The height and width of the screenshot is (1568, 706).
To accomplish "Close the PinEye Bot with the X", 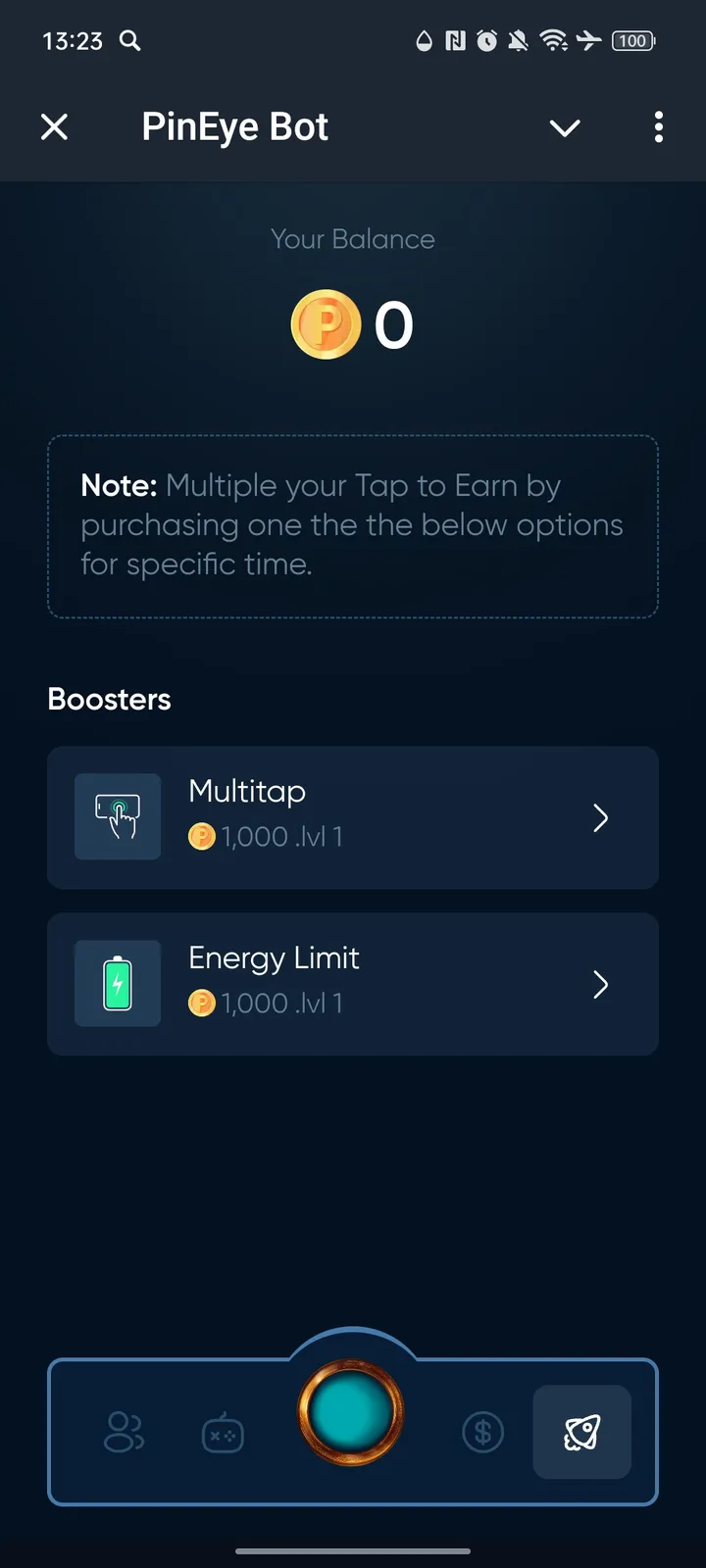I will pos(54,126).
